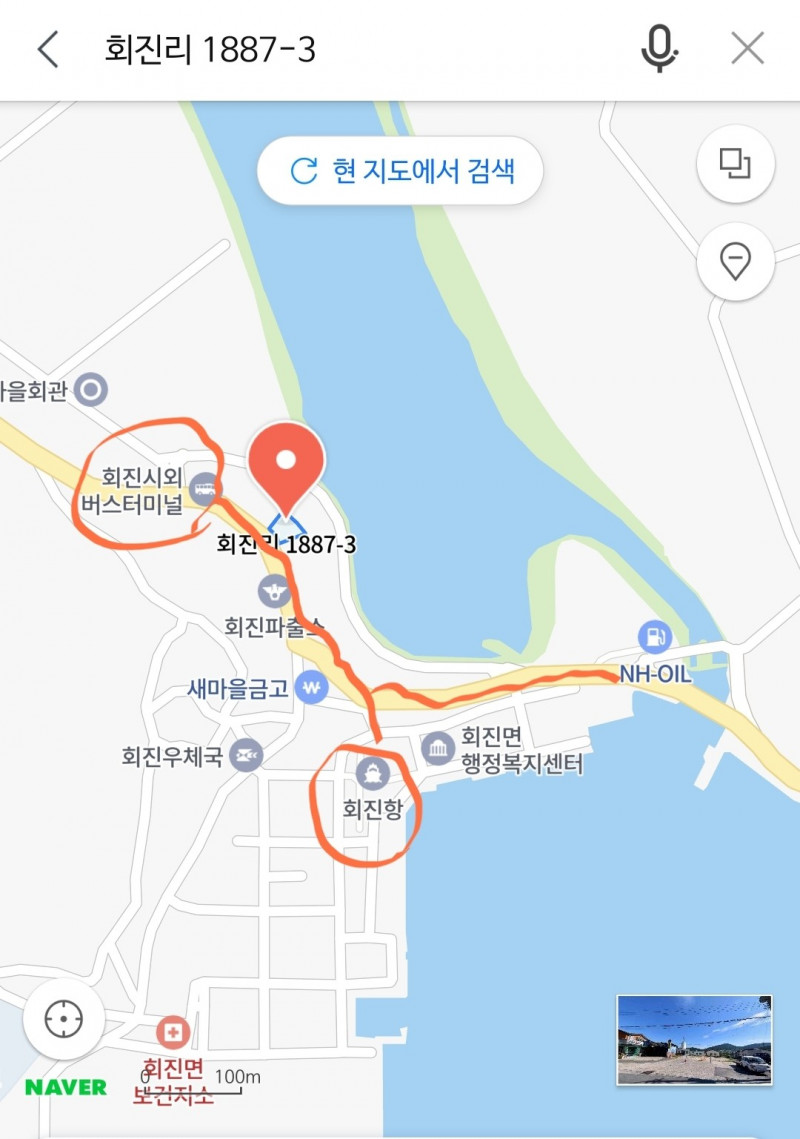
Task: Open the map layers button
Action: pyautogui.click(x=735, y=163)
